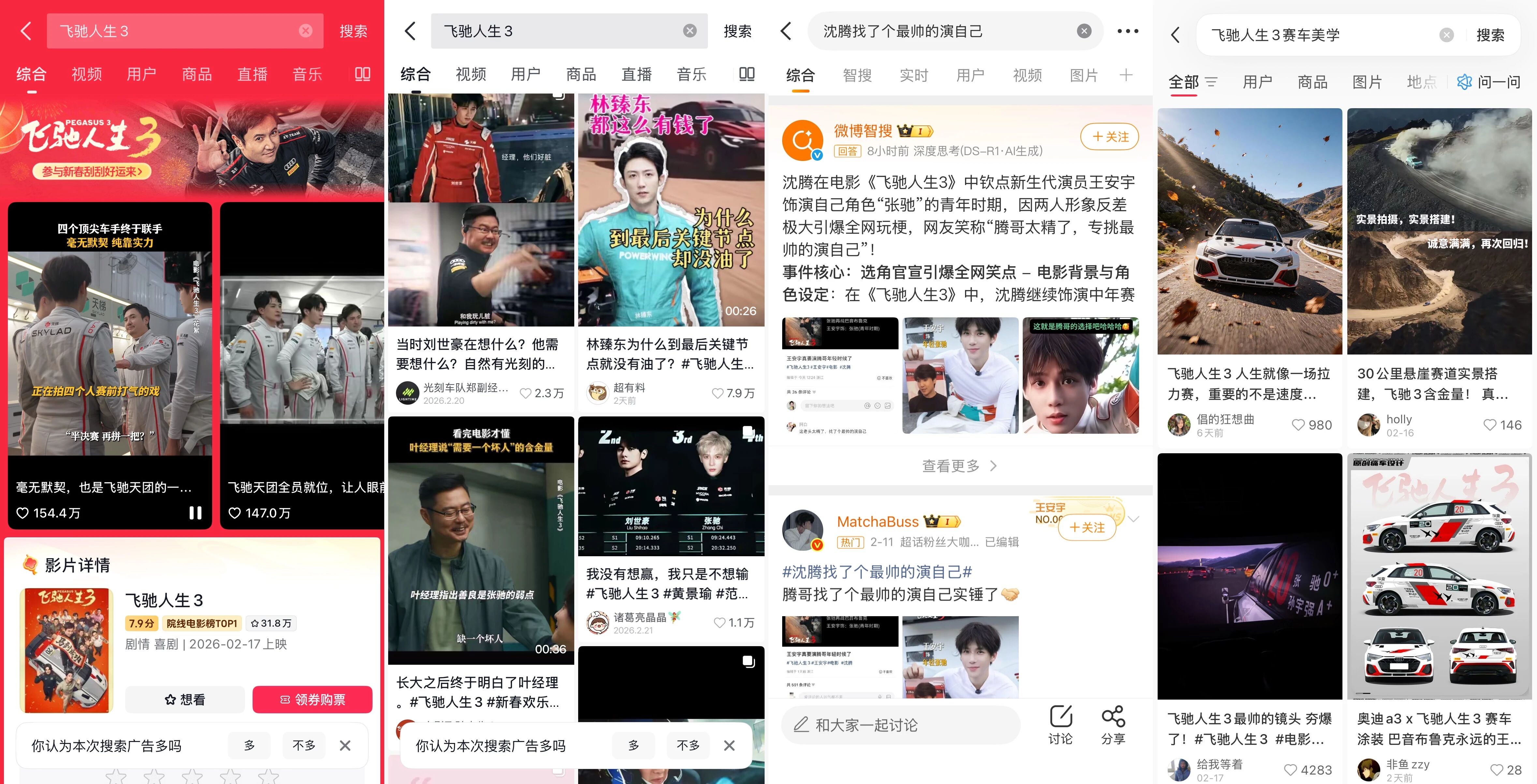Clear the 沈腾找了个最帅的演自己 search text
Viewport: 1537px width, 784px height.
point(1084,31)
